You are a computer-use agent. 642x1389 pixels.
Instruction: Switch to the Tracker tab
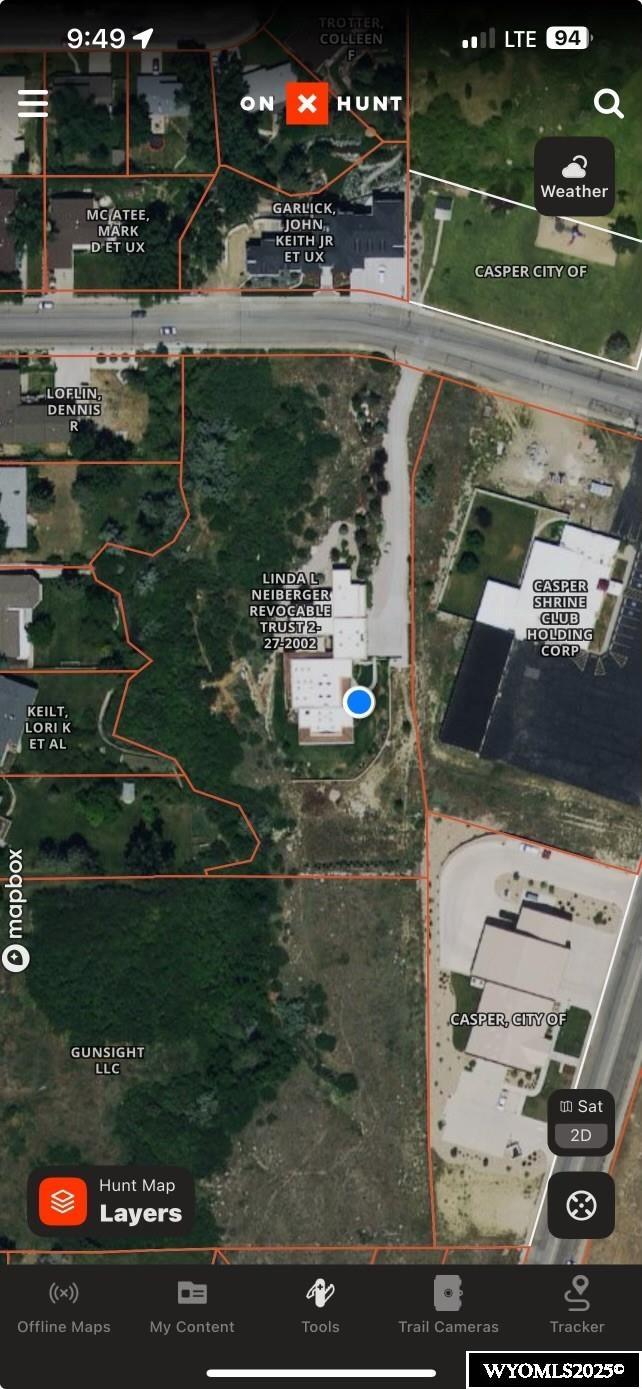point(577,1306)
